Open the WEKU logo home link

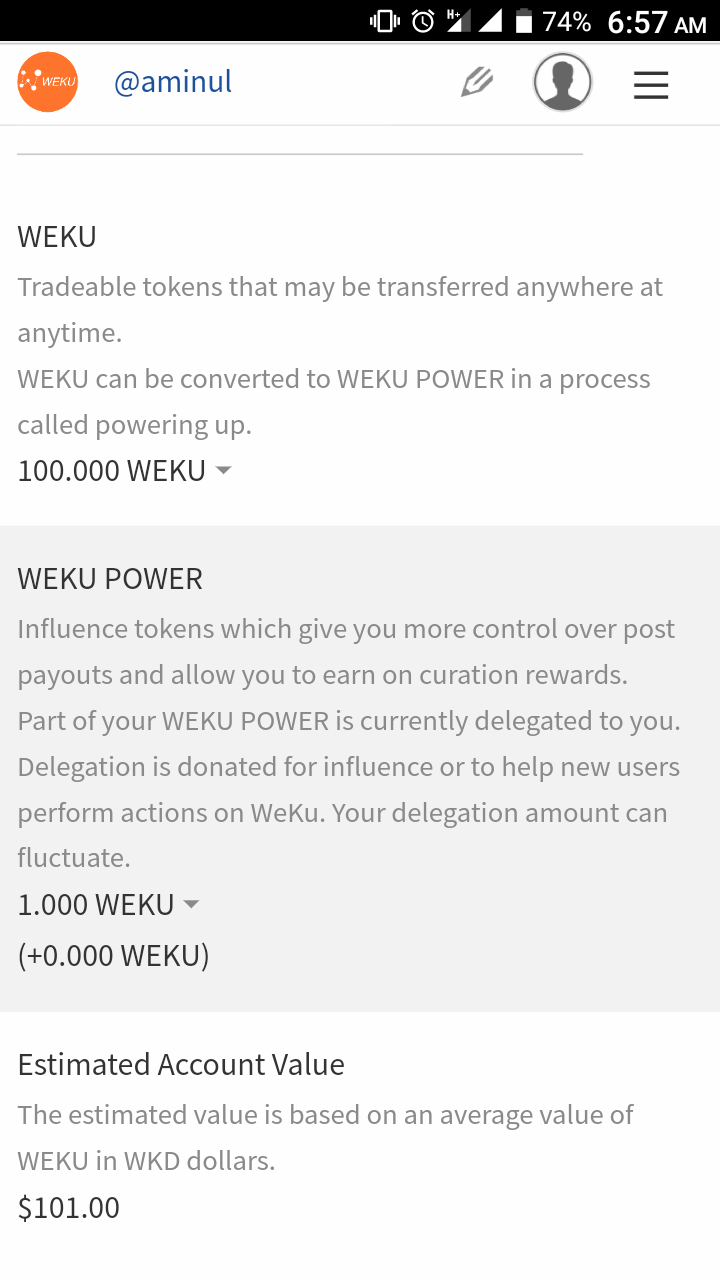(x=48, y=82)
